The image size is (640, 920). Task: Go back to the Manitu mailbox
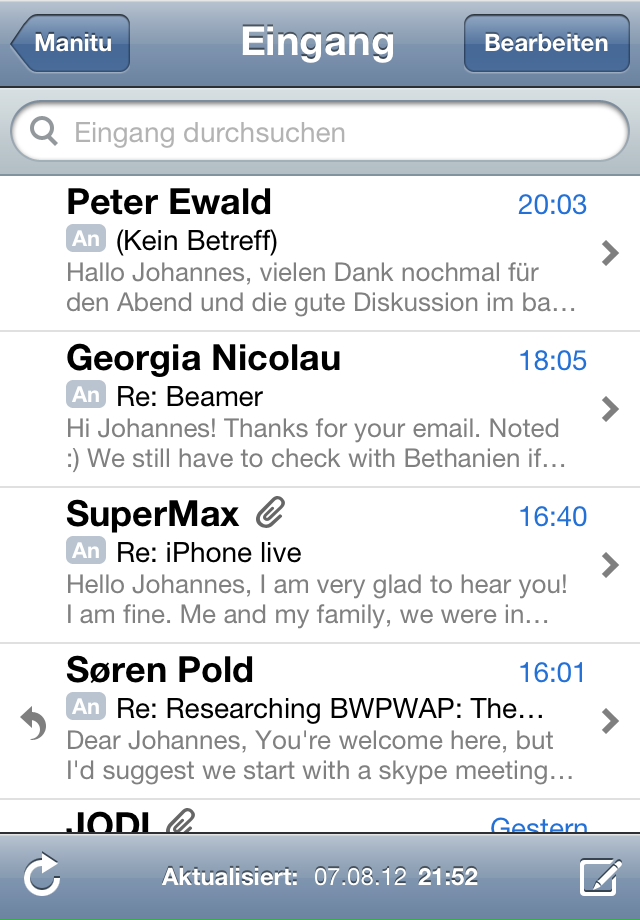[x=71, y=44]
